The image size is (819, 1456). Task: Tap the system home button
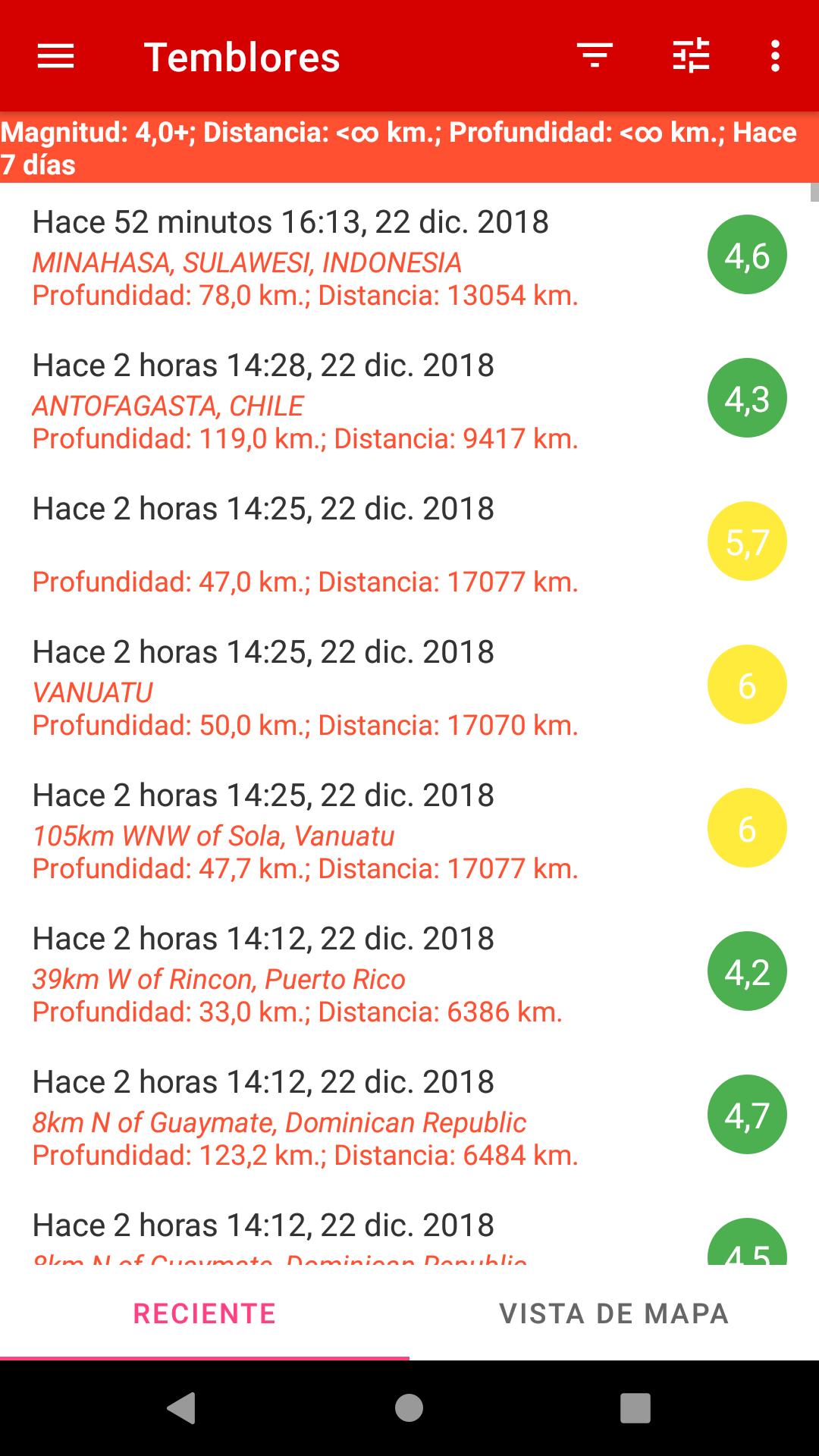[x=409, y=1408]
